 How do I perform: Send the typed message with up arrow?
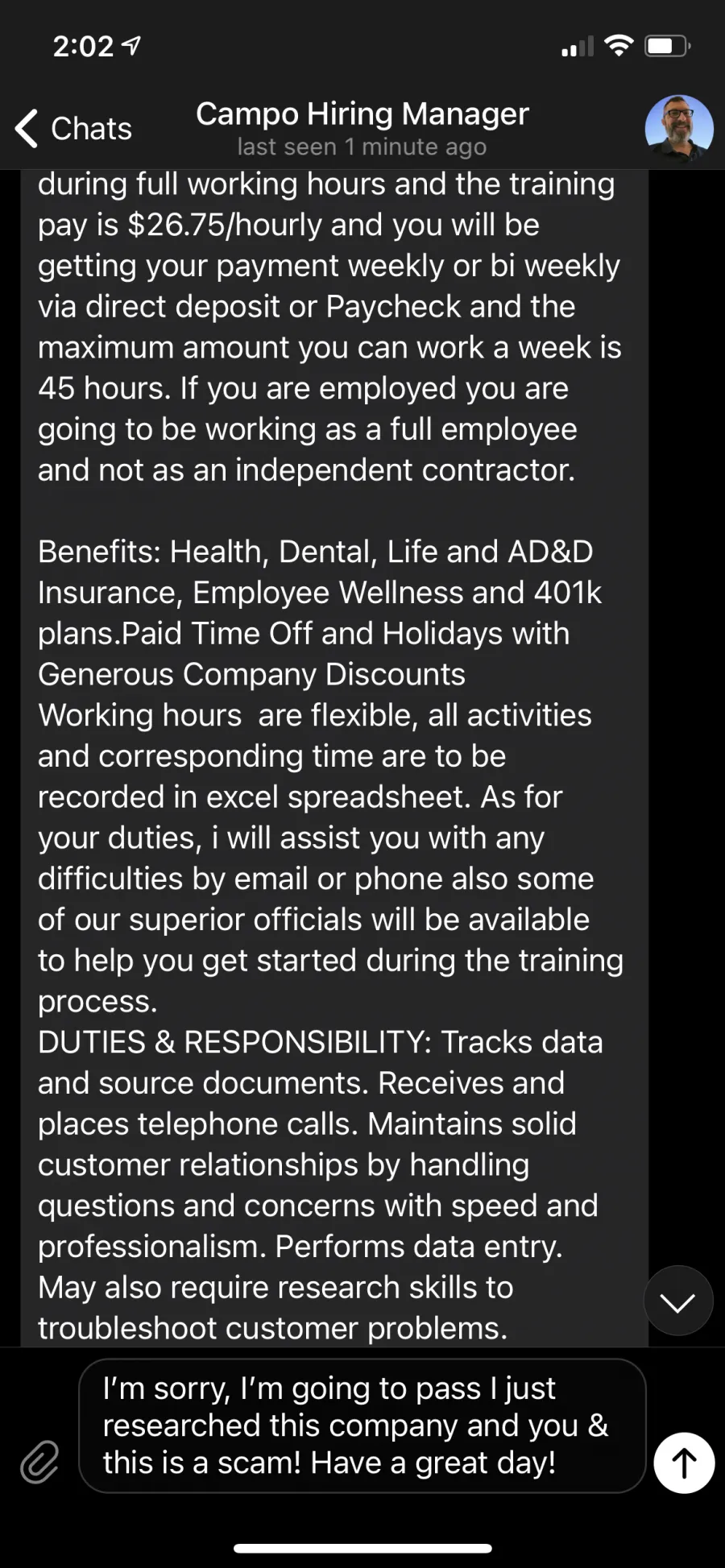click(x=684, y=1463)
